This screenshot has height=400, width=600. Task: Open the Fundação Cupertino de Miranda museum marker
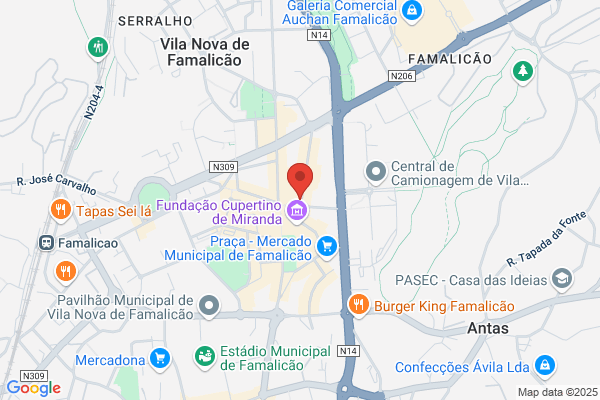(x=297, y=210)
